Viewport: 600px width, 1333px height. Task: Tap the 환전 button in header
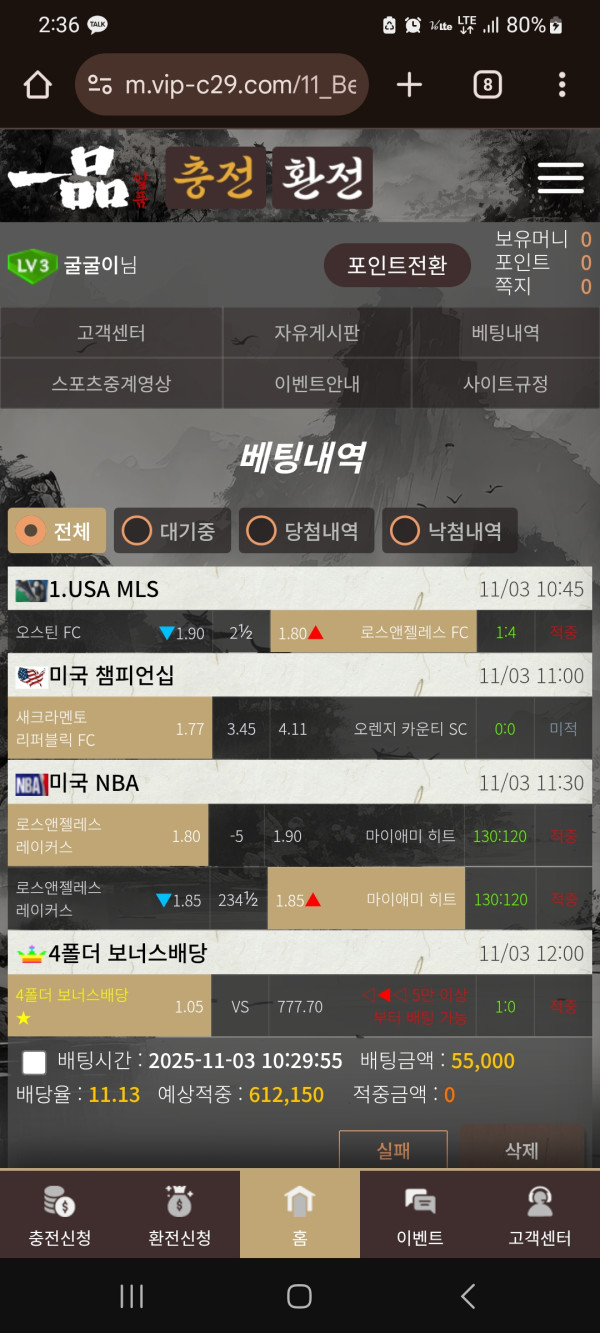[322, 178]
